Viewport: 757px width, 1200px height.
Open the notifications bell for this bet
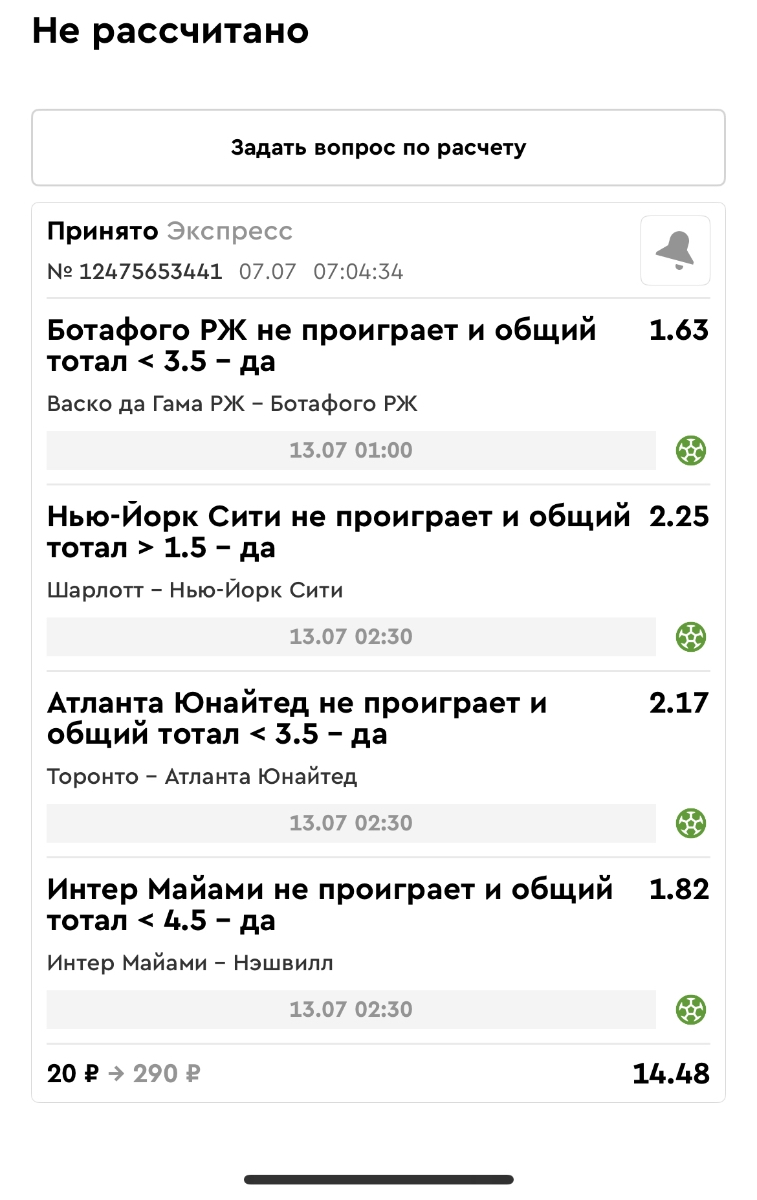tap(675, 250)
